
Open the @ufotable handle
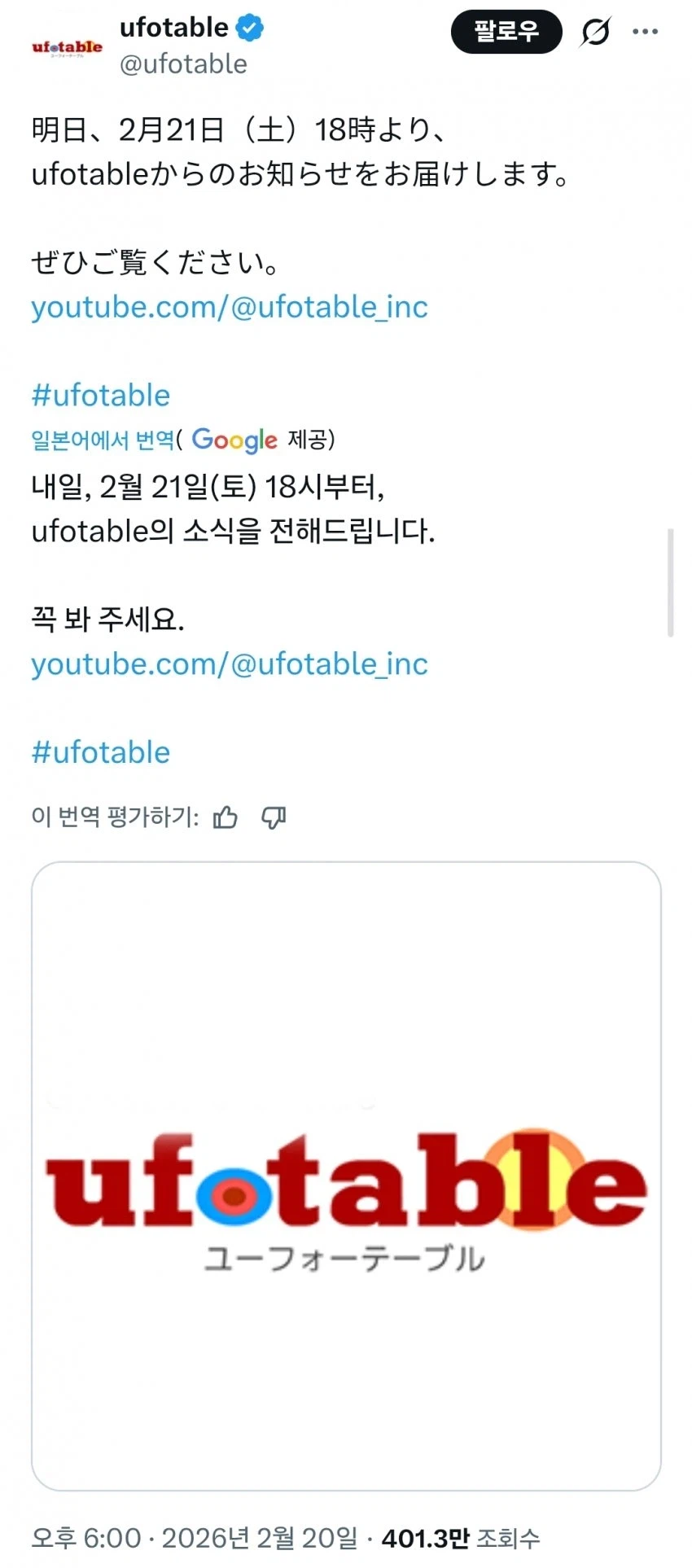(182, 64)
